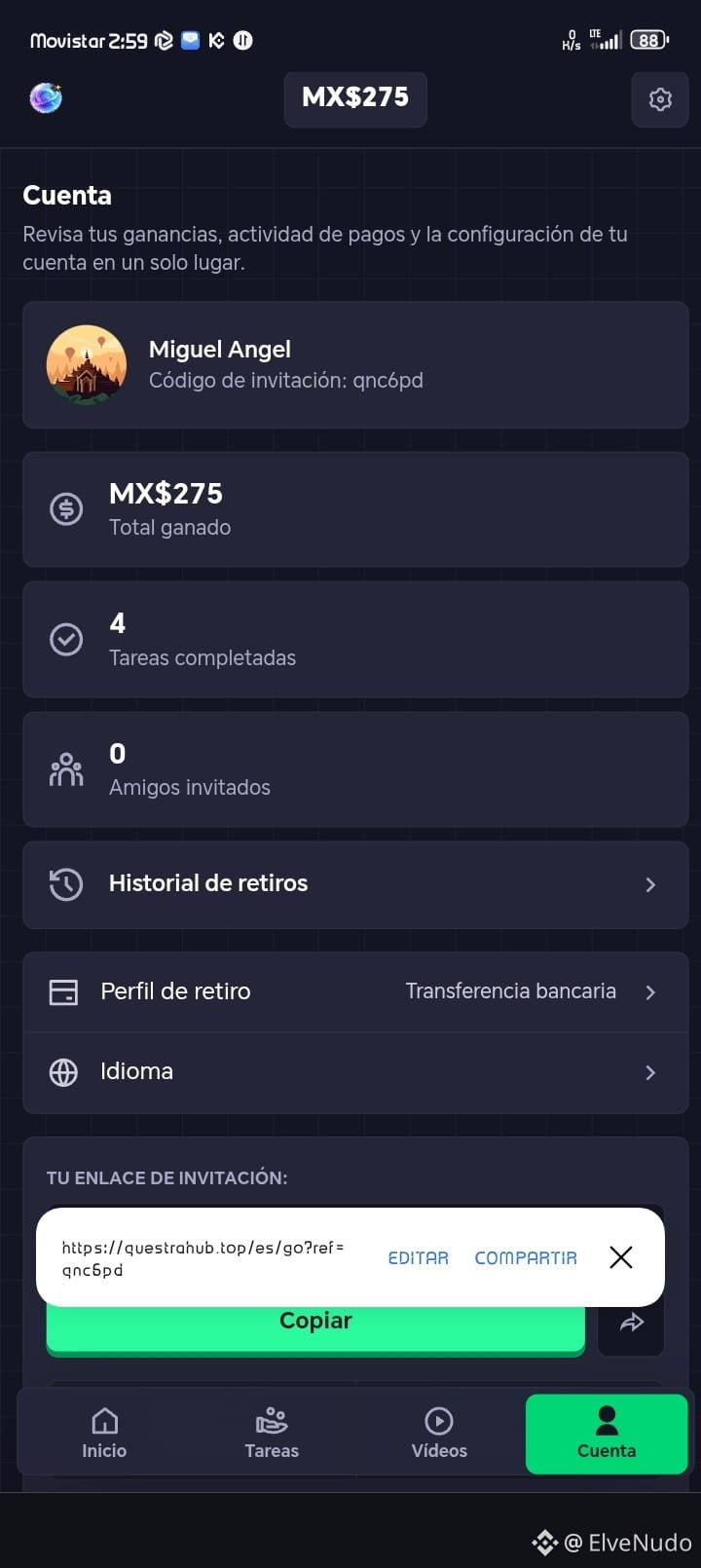
Task: Tap COMPARTIR in the clipboard popup
Action: (x=526, y=1257)
